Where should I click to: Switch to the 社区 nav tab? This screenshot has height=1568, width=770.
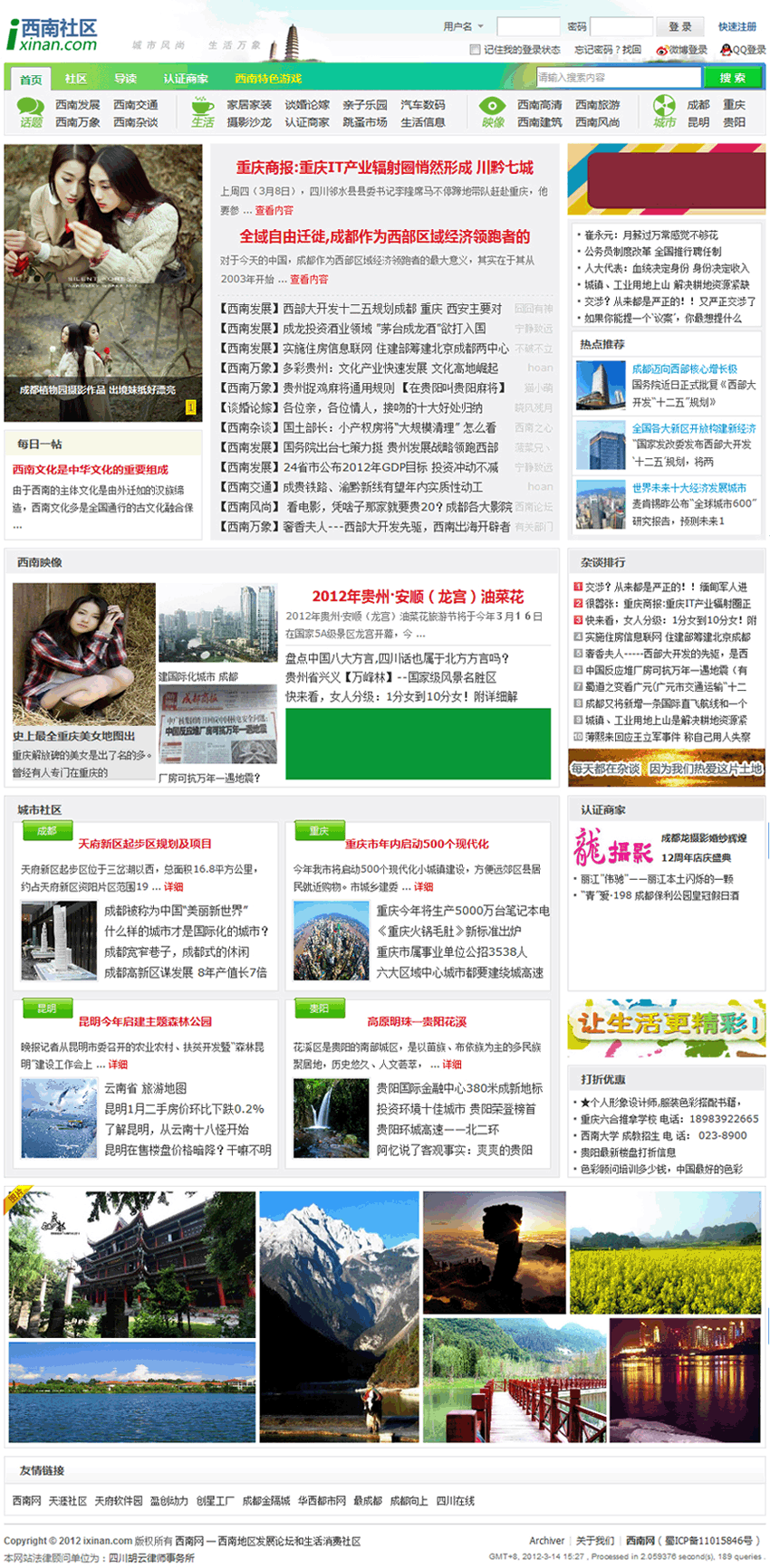pyautogui.click(x=76, y=79)
